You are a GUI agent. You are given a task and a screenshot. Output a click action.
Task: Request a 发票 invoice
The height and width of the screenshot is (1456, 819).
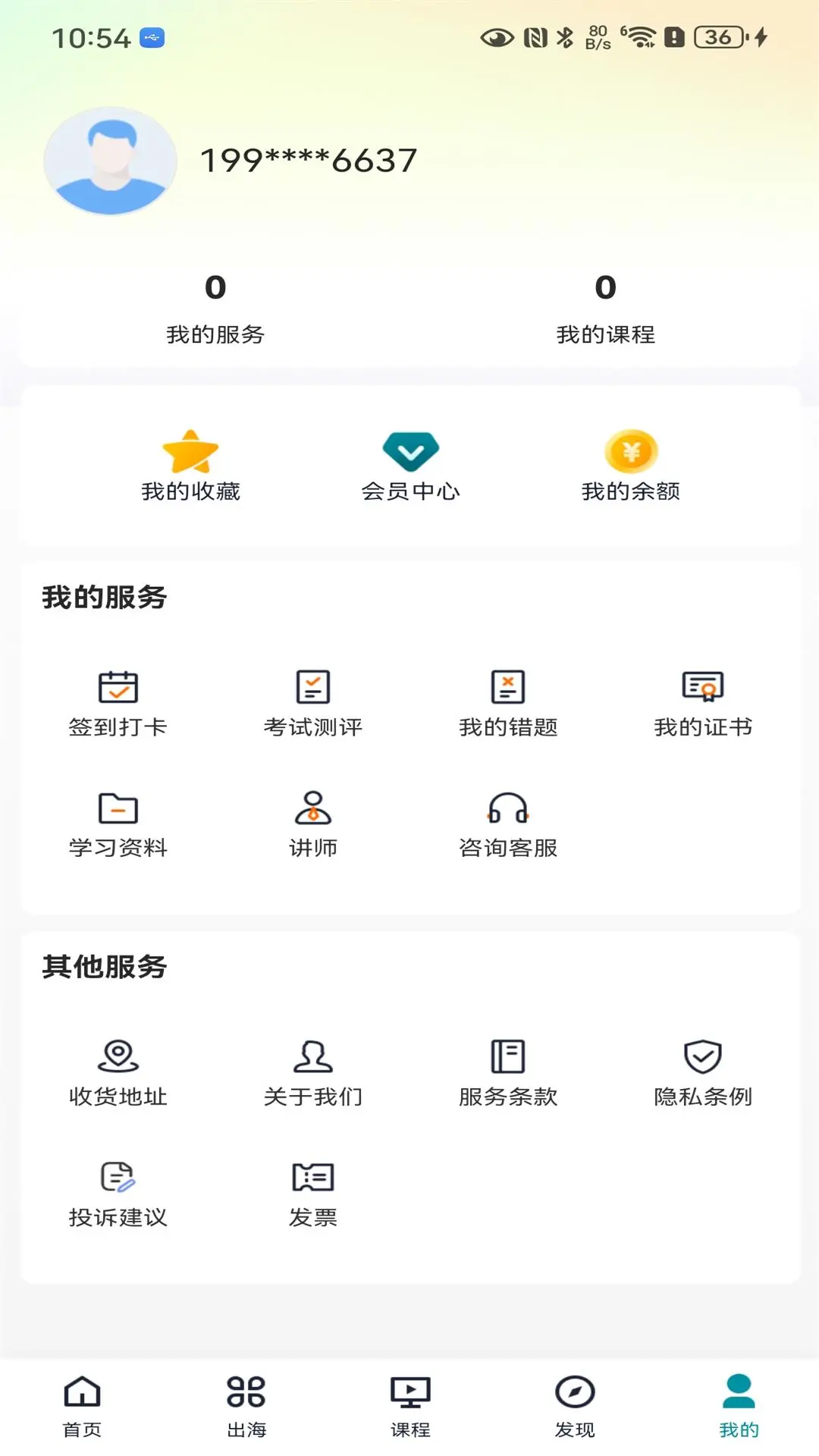coord(312,1191)
